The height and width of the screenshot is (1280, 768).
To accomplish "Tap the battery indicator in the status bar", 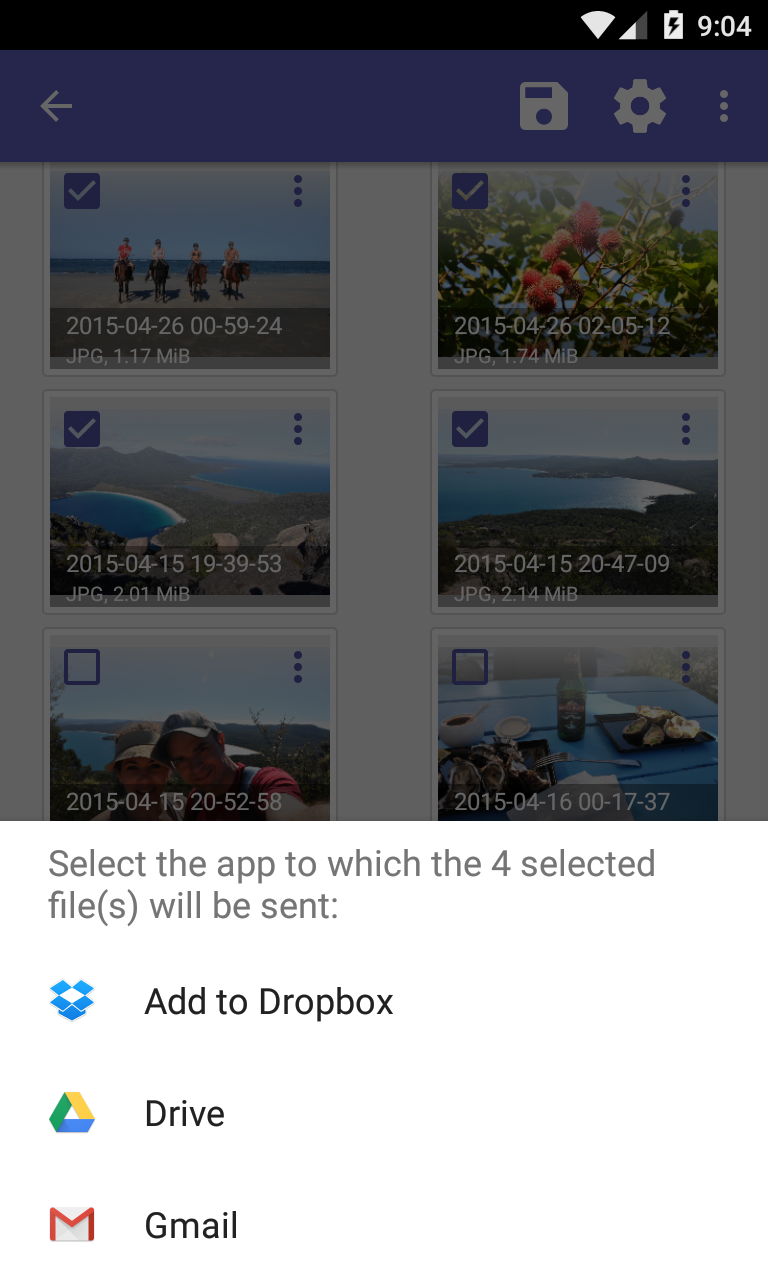I will coord(673,25).
